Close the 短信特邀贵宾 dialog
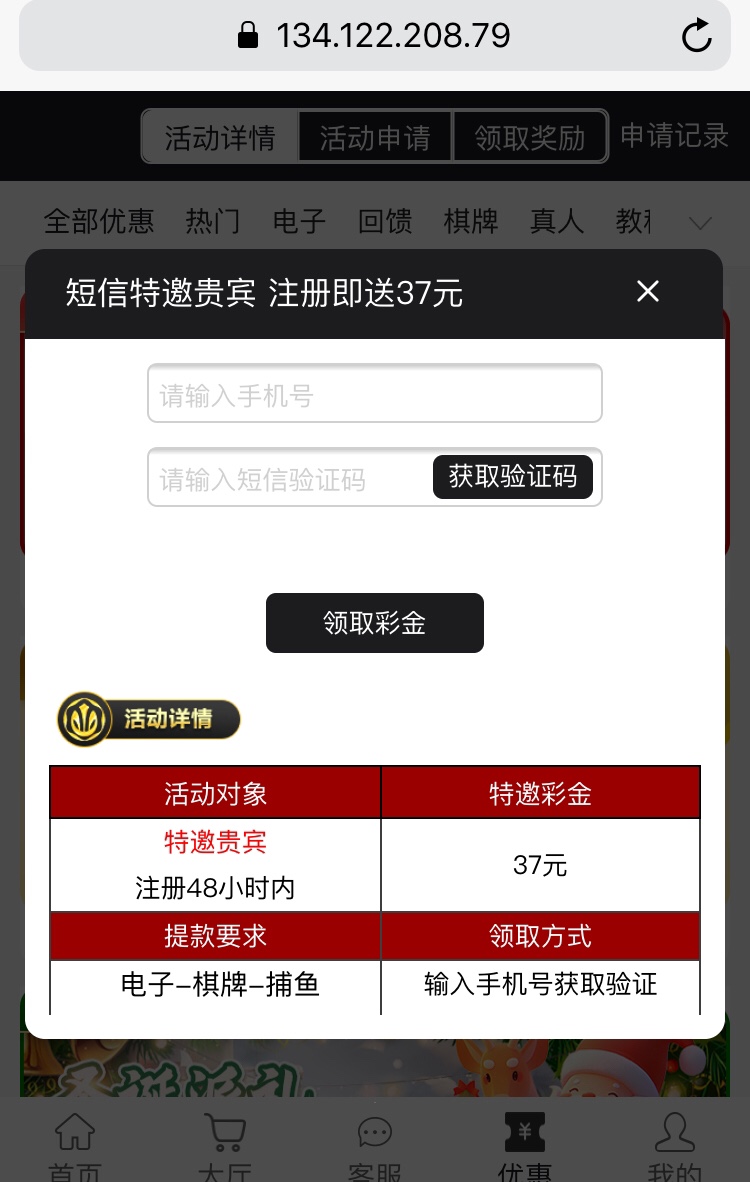The width and height of the screenshot is (750, 1182). point(648,291)
